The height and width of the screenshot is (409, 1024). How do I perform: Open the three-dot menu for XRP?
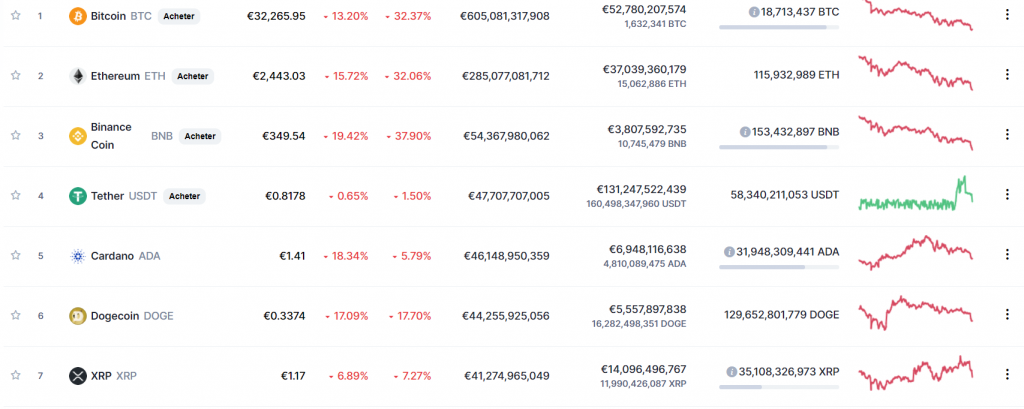point(1007,375)
